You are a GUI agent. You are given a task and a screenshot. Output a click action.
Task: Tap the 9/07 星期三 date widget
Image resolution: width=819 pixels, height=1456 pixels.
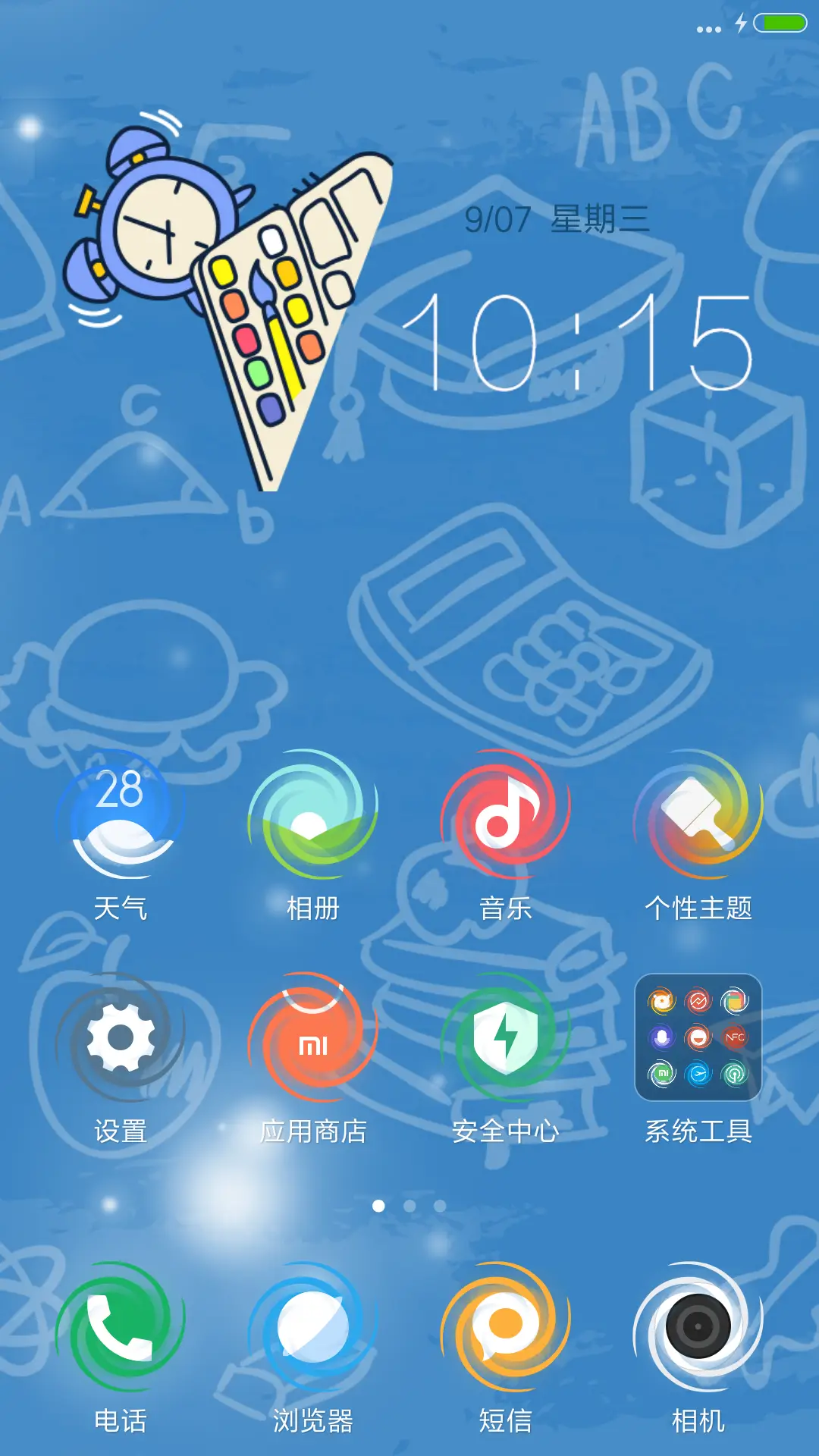[x=557, y=220]
